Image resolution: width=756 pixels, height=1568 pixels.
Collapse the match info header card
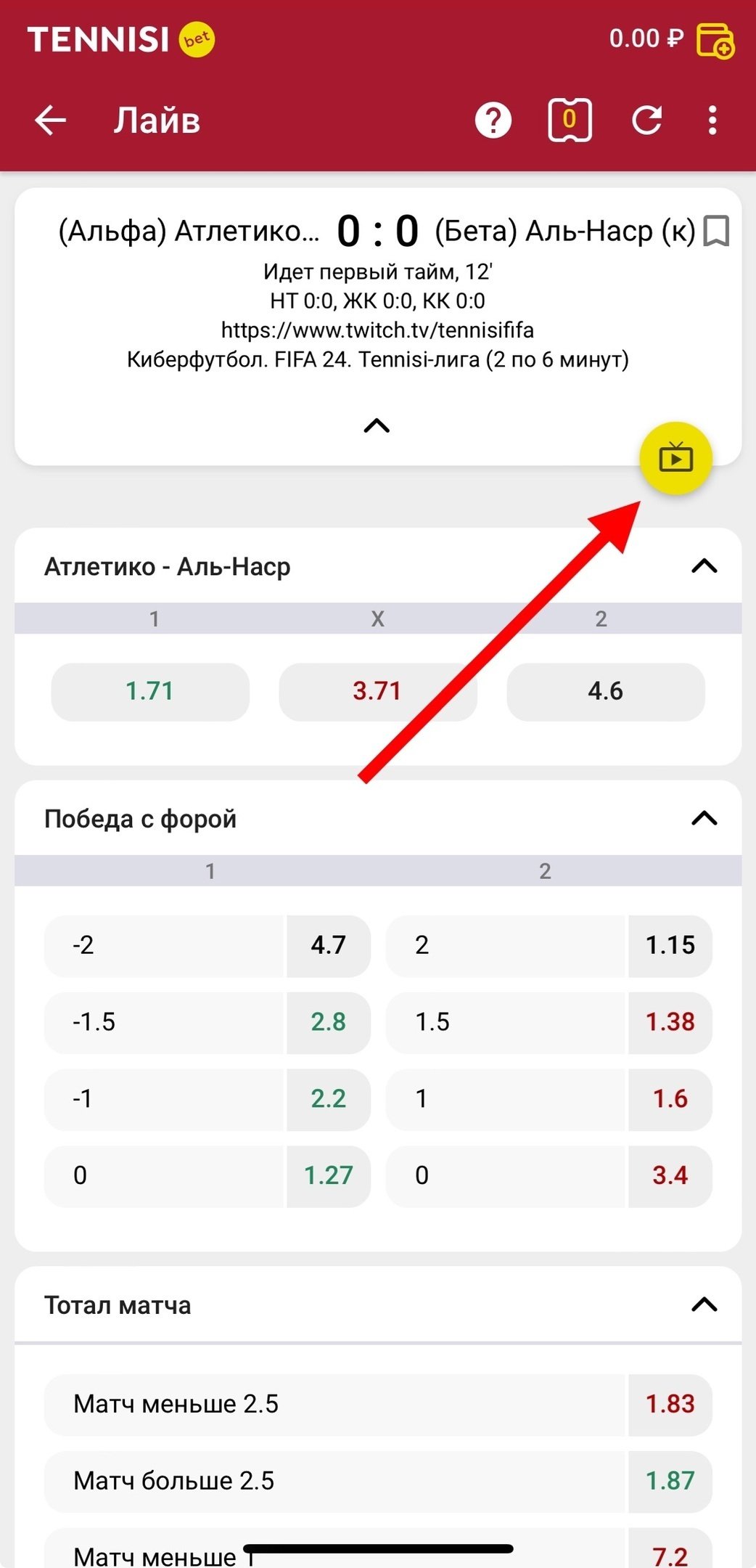[377, 425]
